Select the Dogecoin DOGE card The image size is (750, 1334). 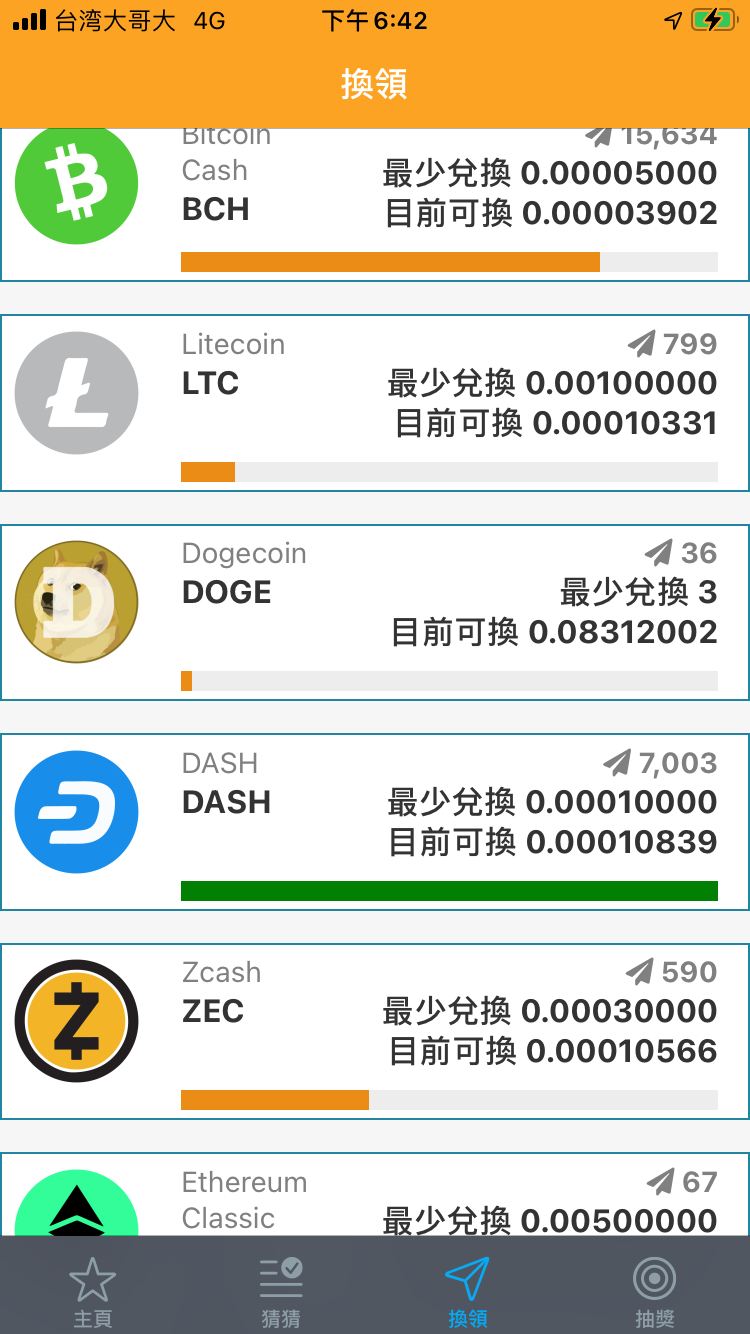375,612
